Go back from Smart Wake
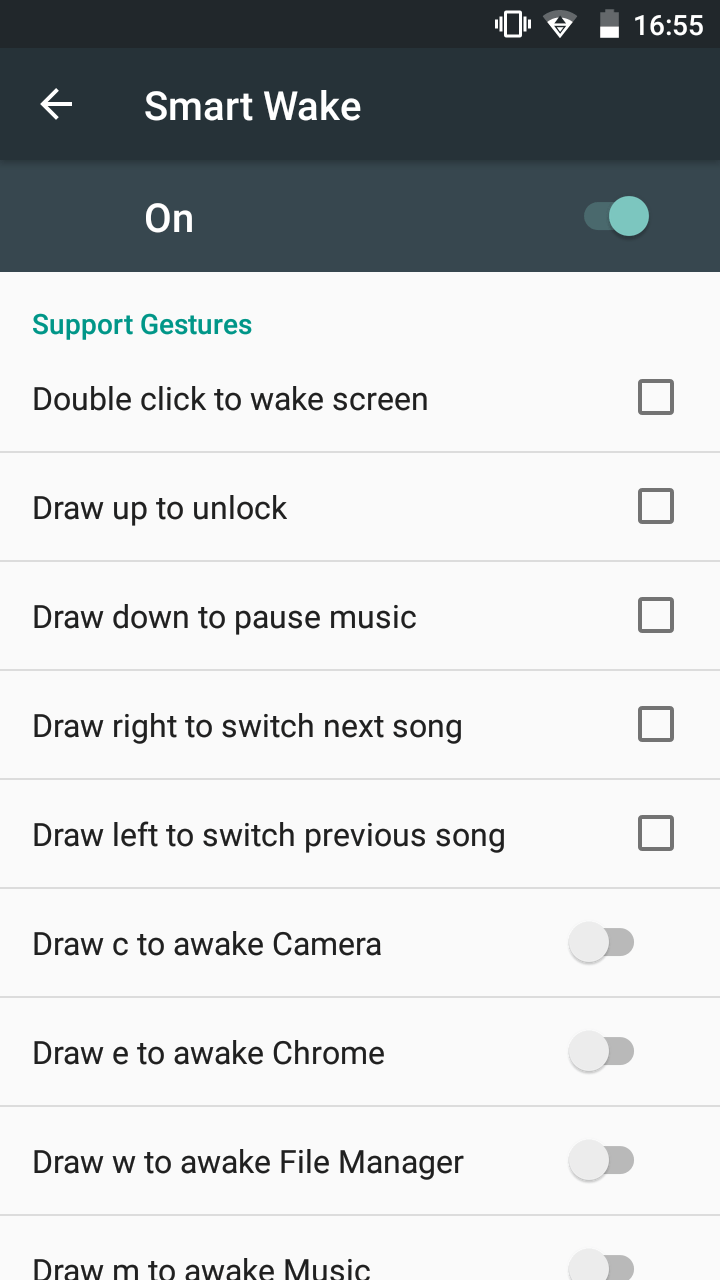The image size is (720, 1280). click(56, 105)
